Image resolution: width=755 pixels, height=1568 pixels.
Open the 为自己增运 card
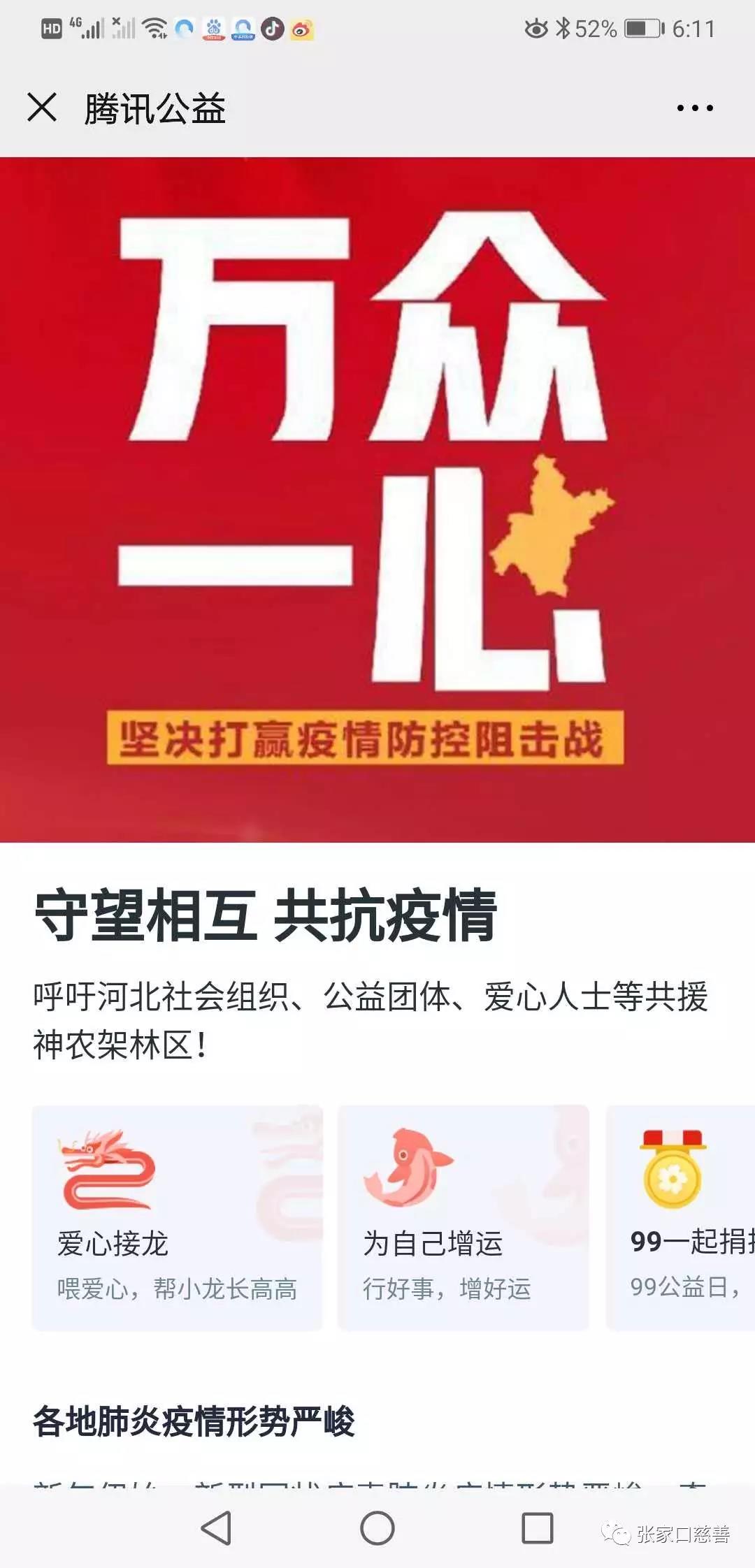click(x=463, y=1218)
